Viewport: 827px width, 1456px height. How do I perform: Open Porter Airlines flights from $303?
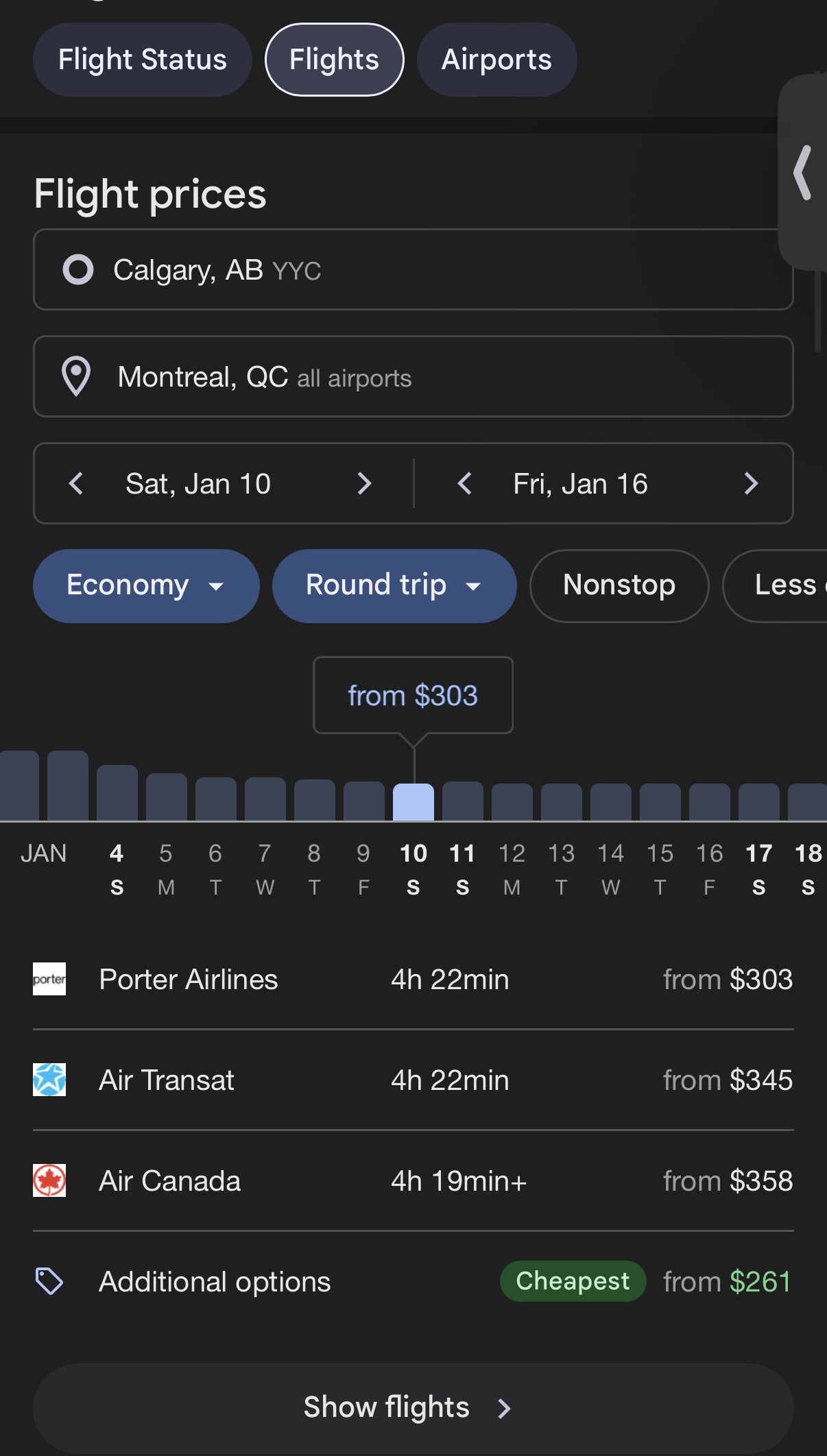(x=413, y=979)
